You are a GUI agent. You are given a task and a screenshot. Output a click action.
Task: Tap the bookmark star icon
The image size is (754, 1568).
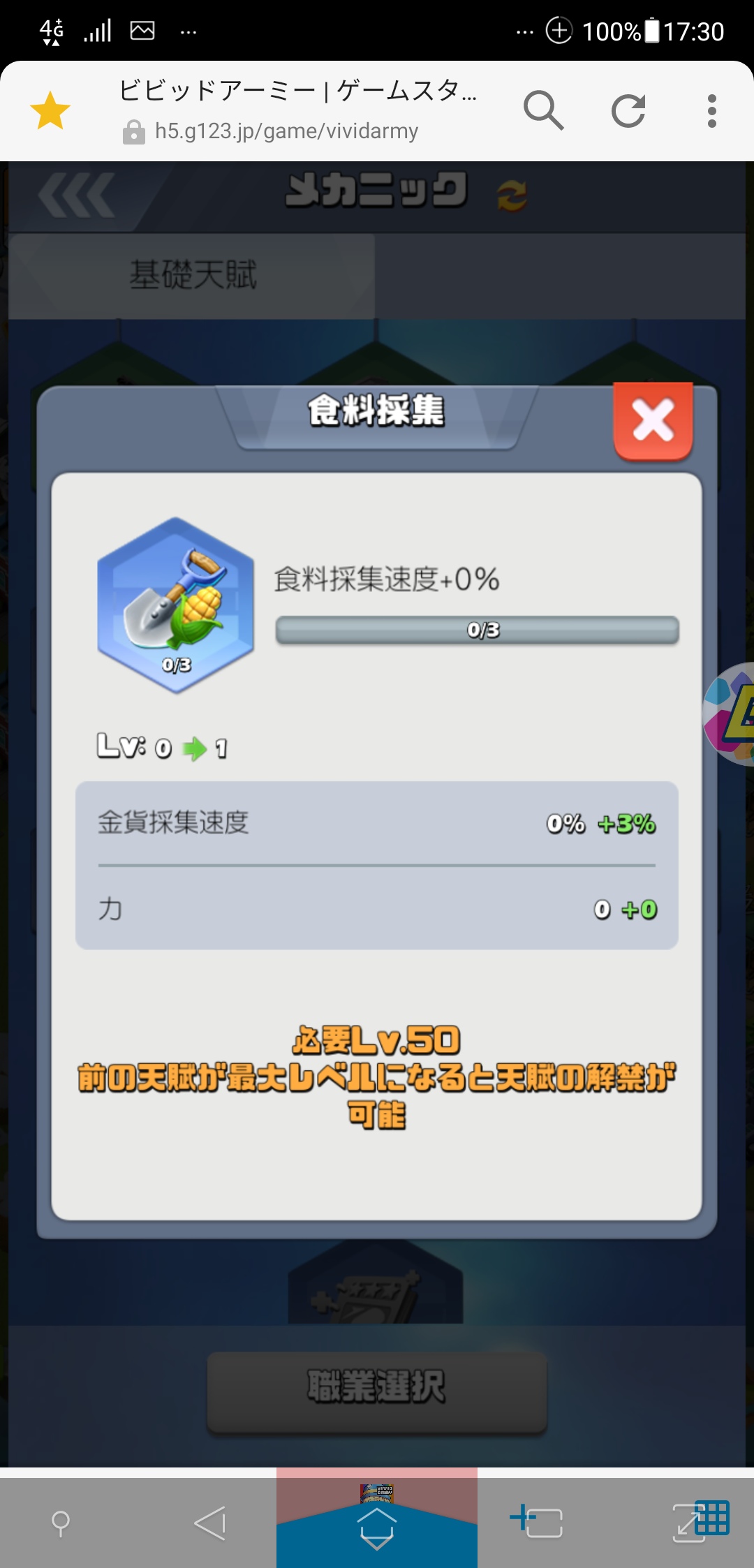click(50, 110)
